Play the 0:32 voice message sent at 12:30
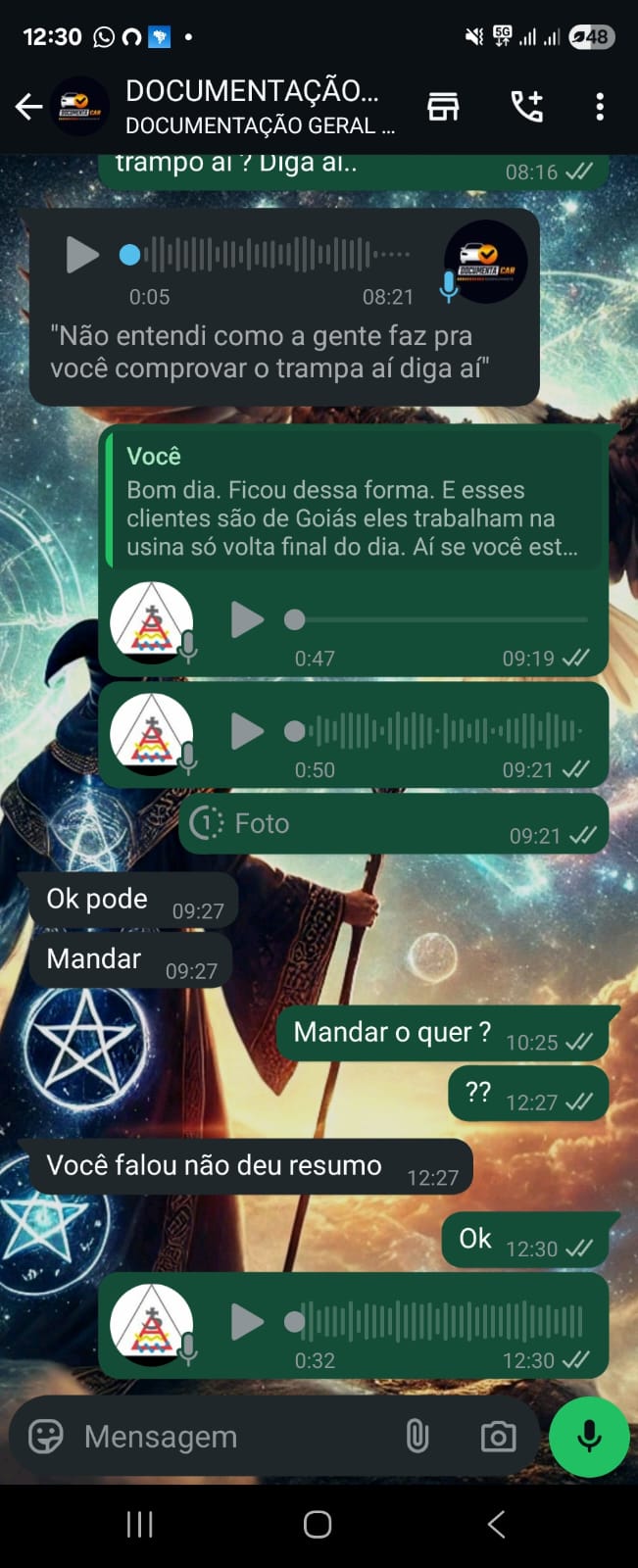638x1568 pixels. (247, 1321)
